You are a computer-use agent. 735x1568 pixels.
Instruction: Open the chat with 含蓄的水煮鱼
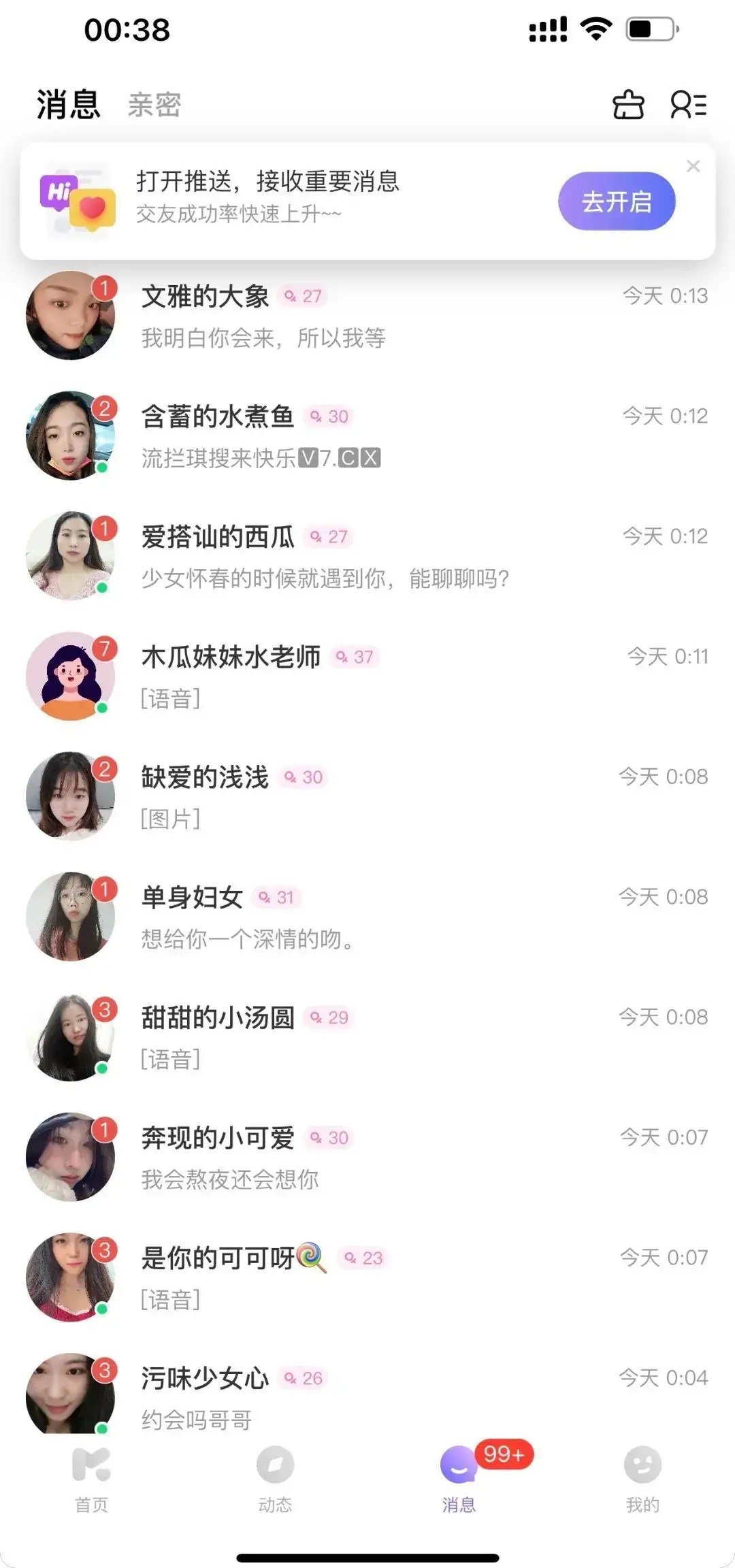[367, 436]
